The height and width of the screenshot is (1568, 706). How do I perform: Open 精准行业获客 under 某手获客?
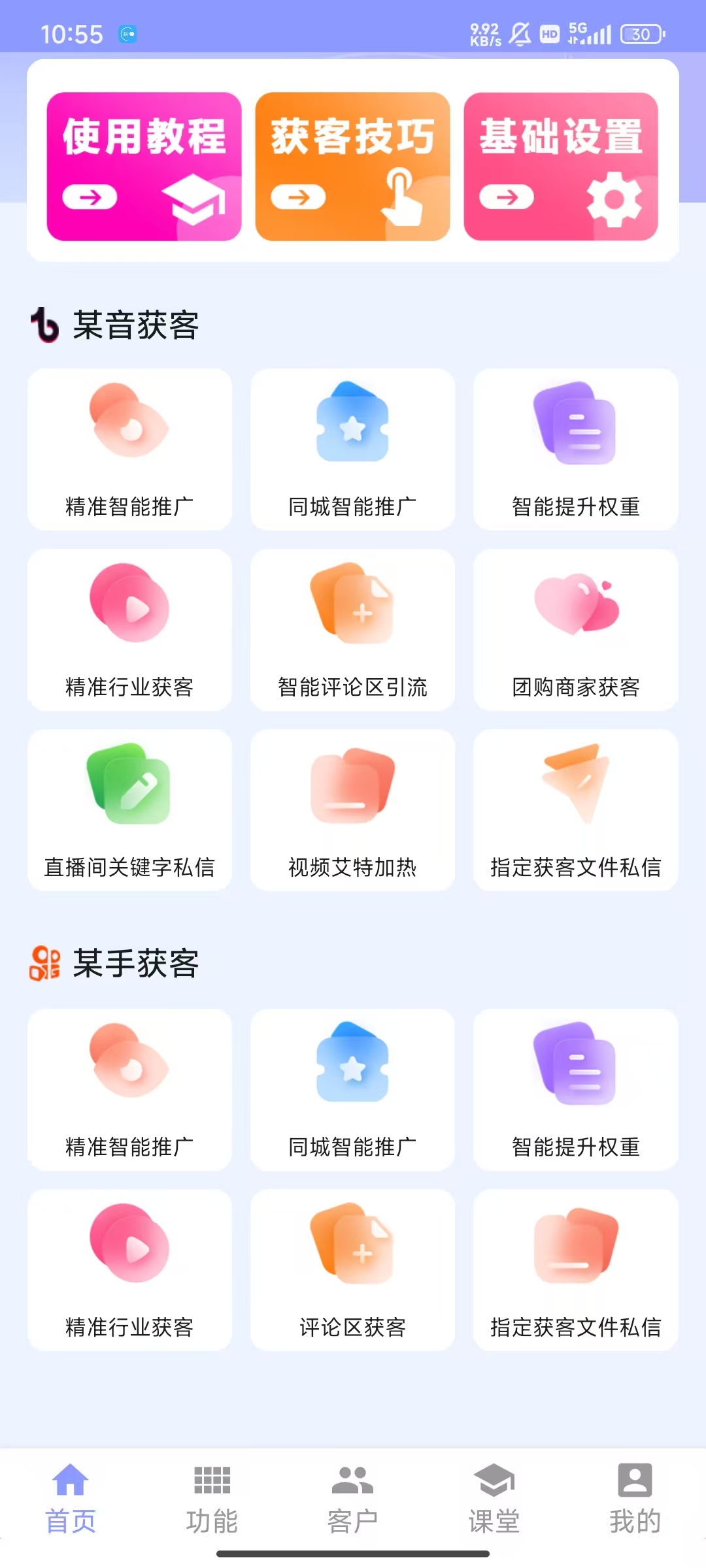point(129,1270)
